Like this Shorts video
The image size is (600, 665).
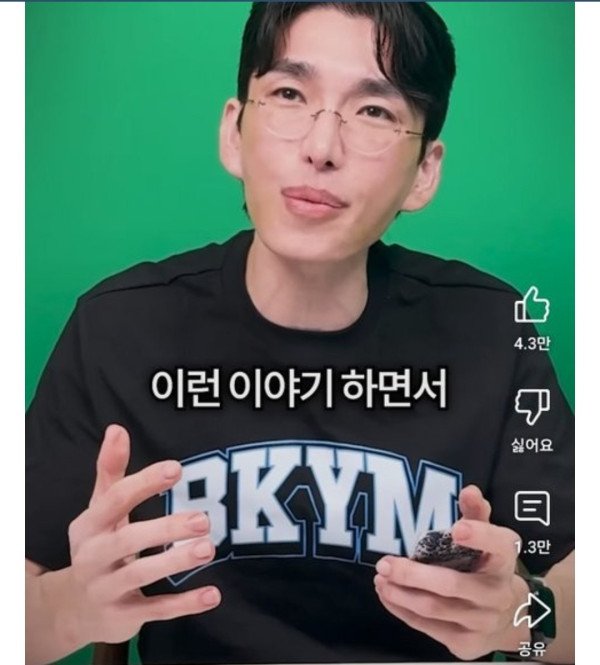point(532,306)
